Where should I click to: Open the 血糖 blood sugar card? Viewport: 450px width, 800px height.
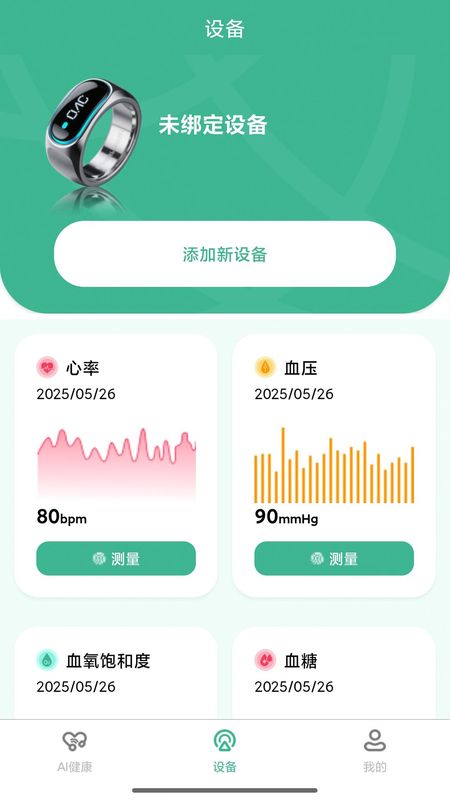[x=334, y=672]
